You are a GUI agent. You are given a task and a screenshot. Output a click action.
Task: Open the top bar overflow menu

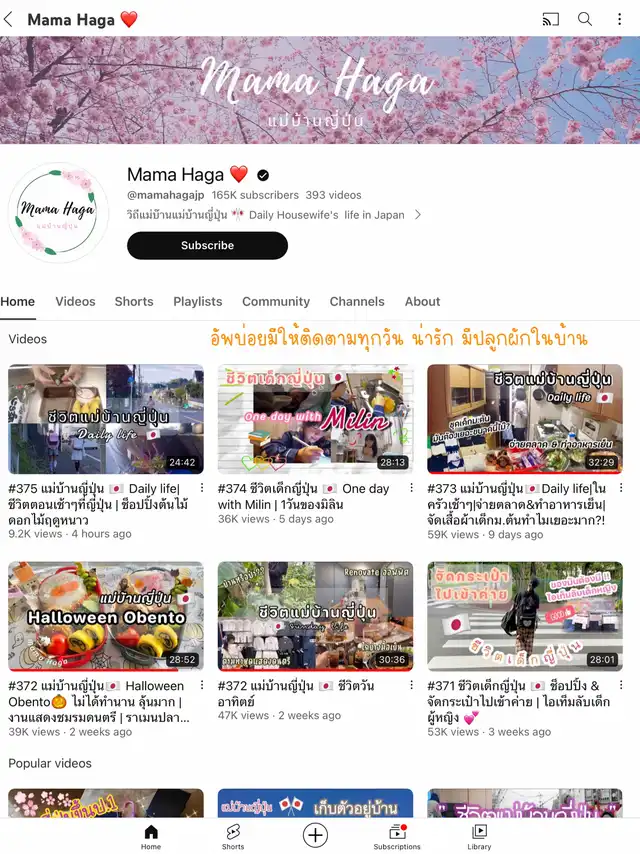tap(619, 19)
